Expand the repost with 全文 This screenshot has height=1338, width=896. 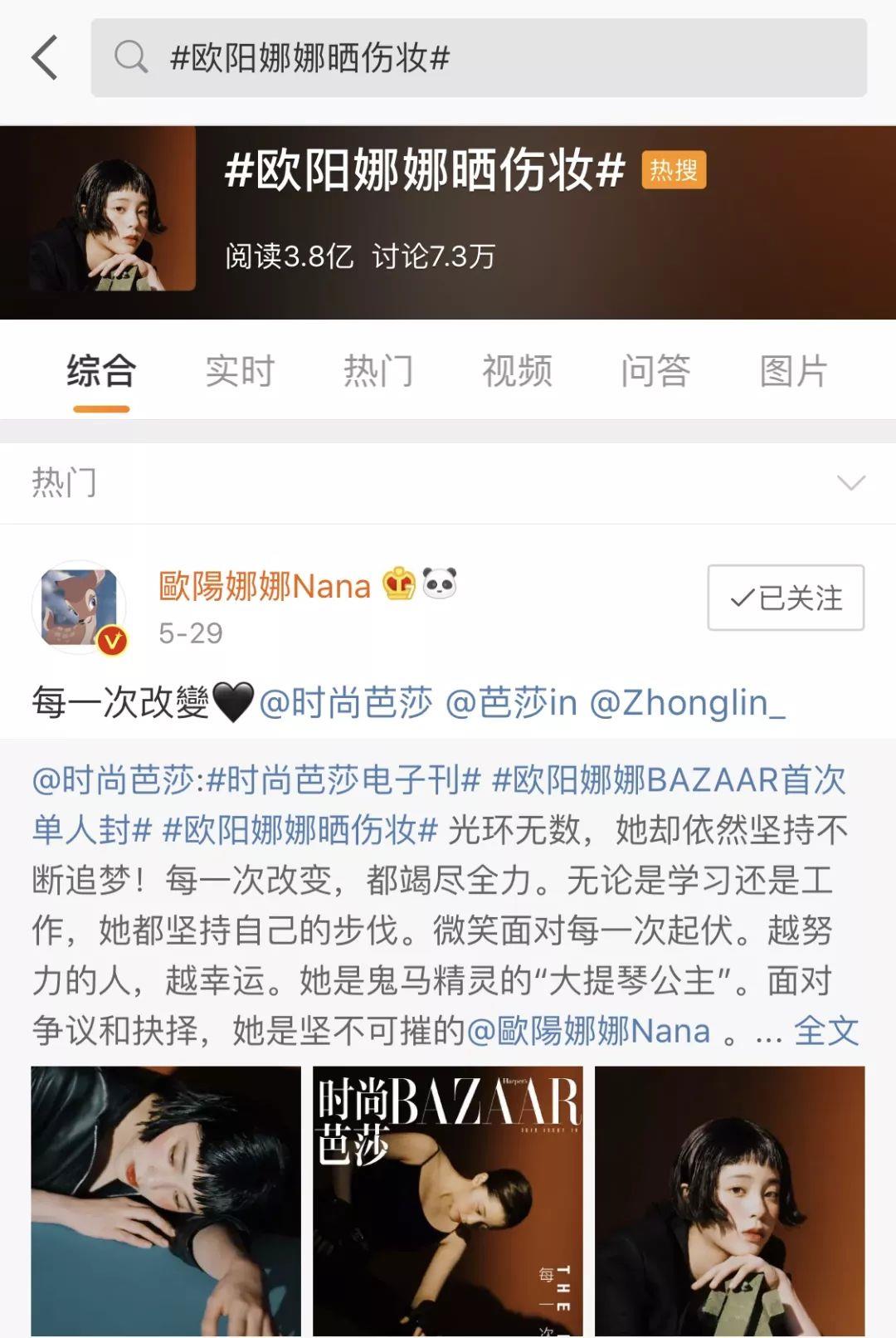click(x=825, y=1031)
